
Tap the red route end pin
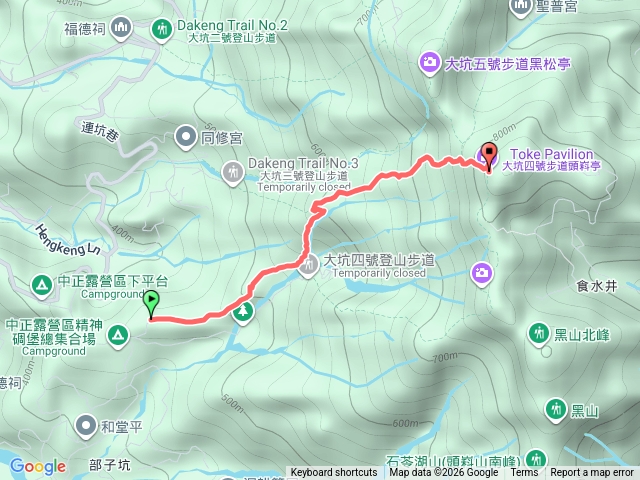(x=488, y=157)
